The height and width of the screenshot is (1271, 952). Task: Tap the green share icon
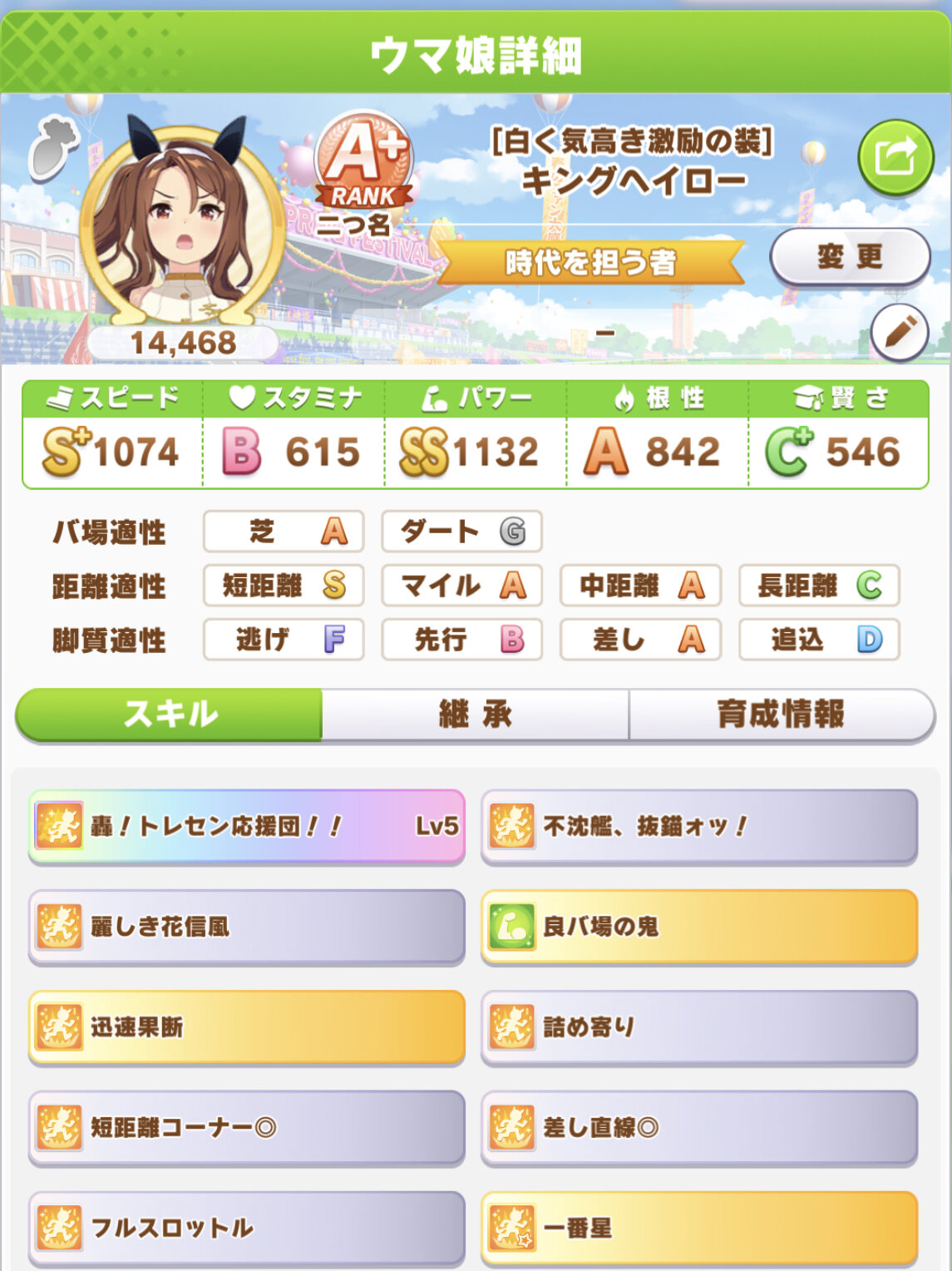(895, 157)
